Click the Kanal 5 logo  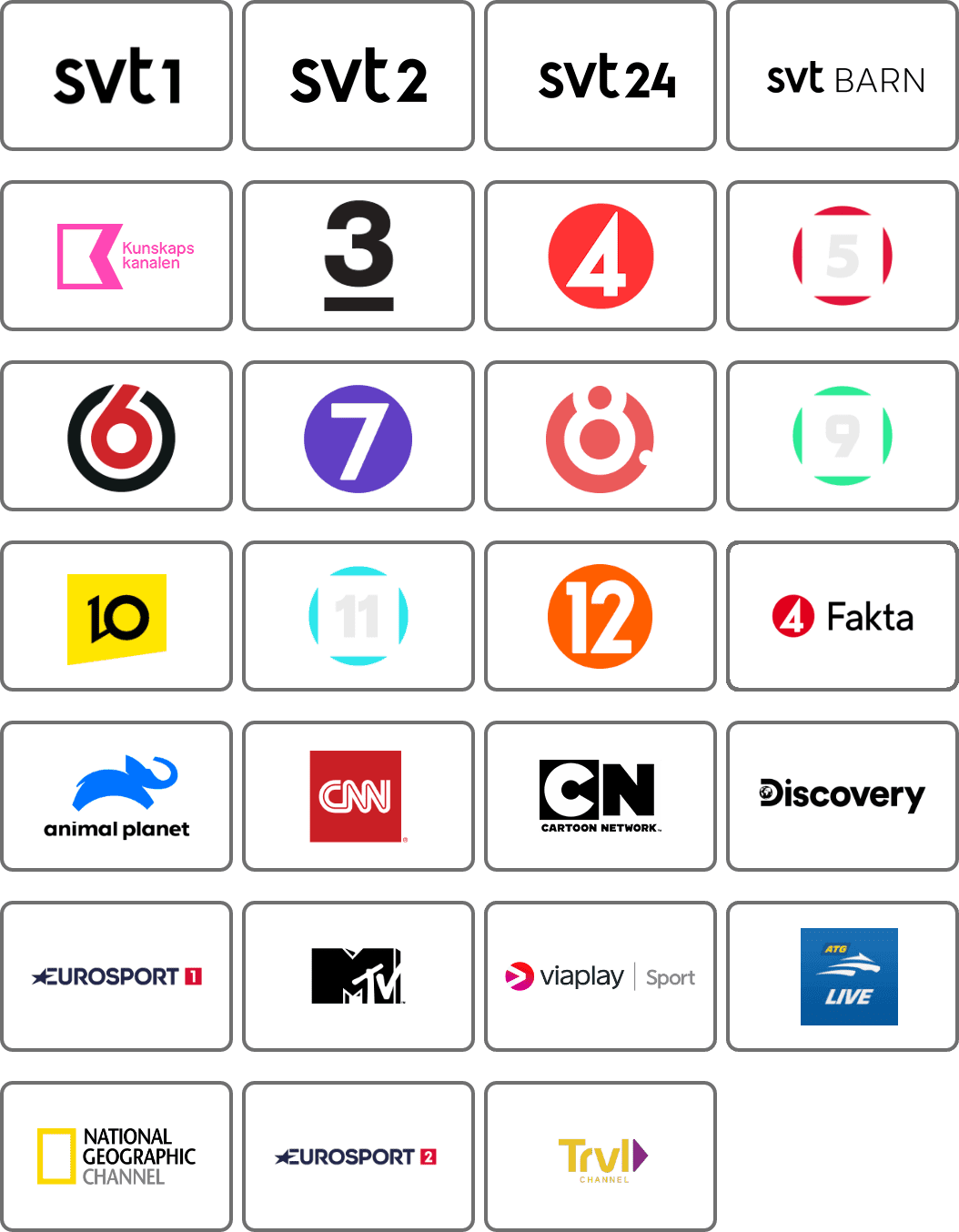pos(842,256)
